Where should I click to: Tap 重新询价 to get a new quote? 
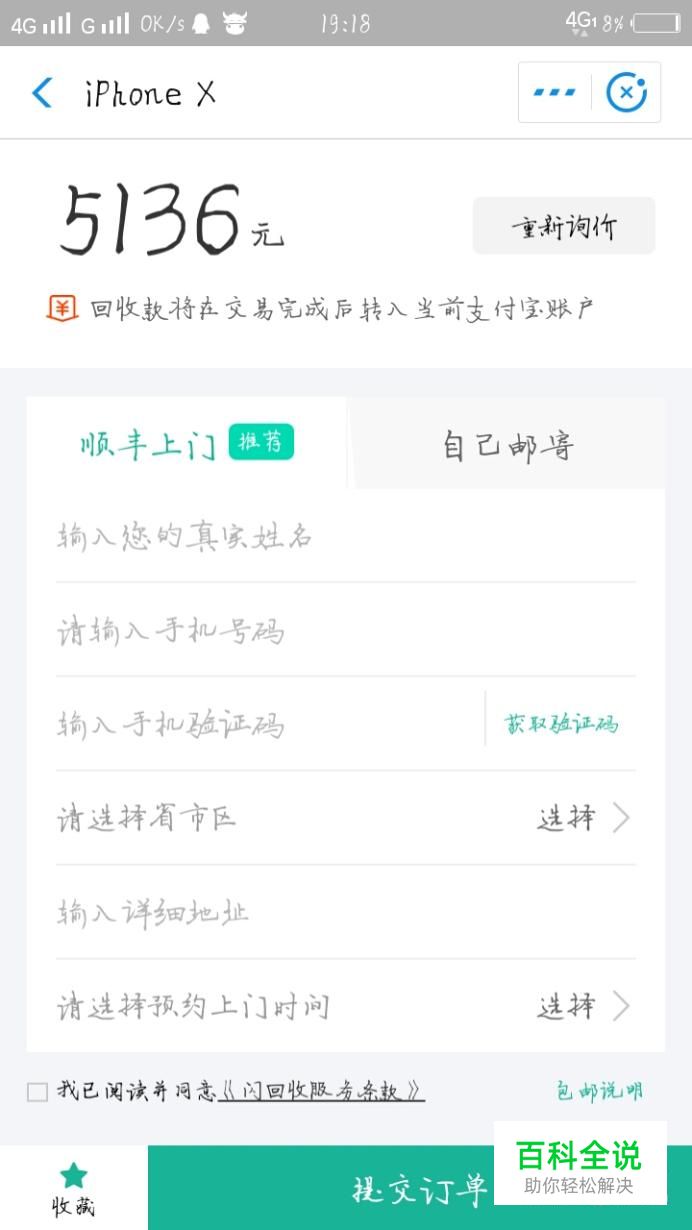564,226
